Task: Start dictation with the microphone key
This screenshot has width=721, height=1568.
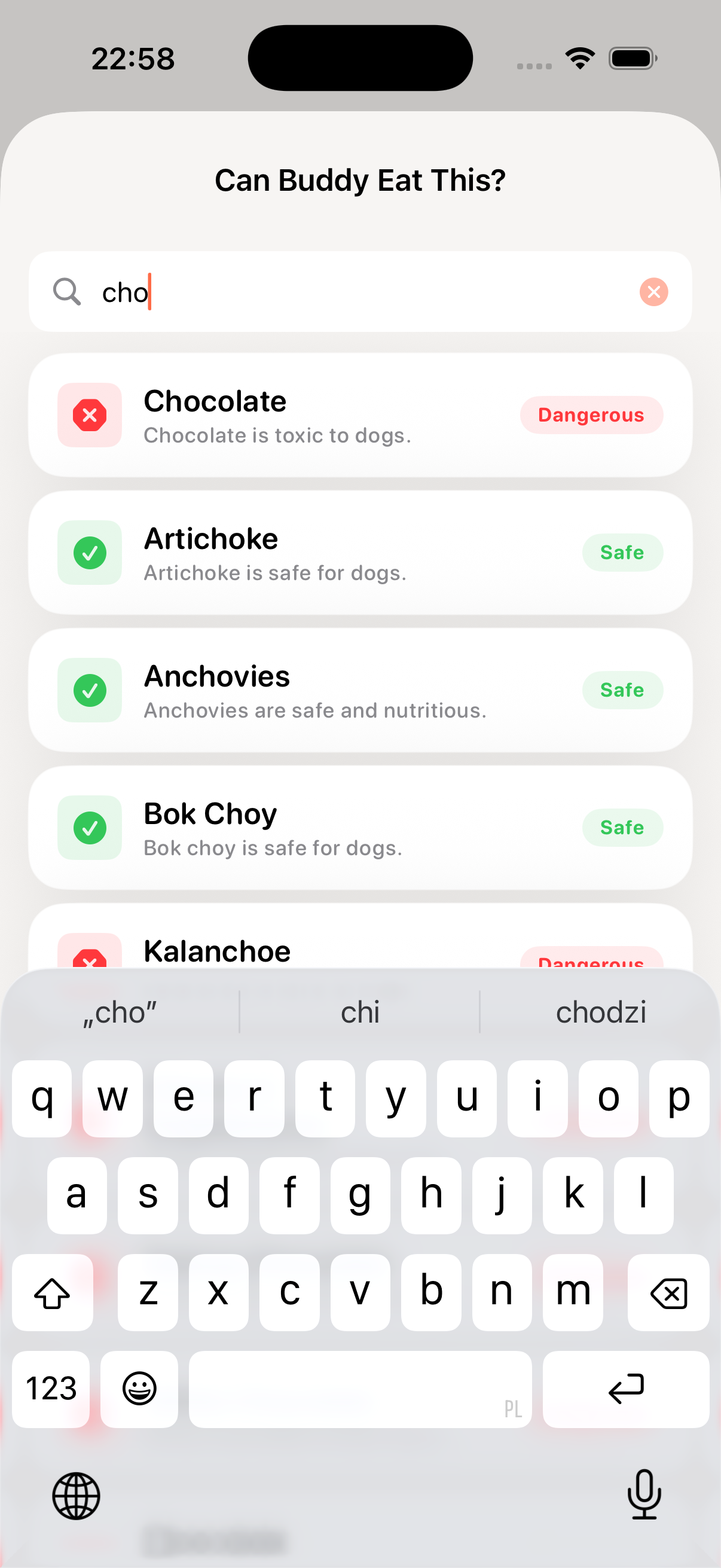Action: tap(644, 1495)
